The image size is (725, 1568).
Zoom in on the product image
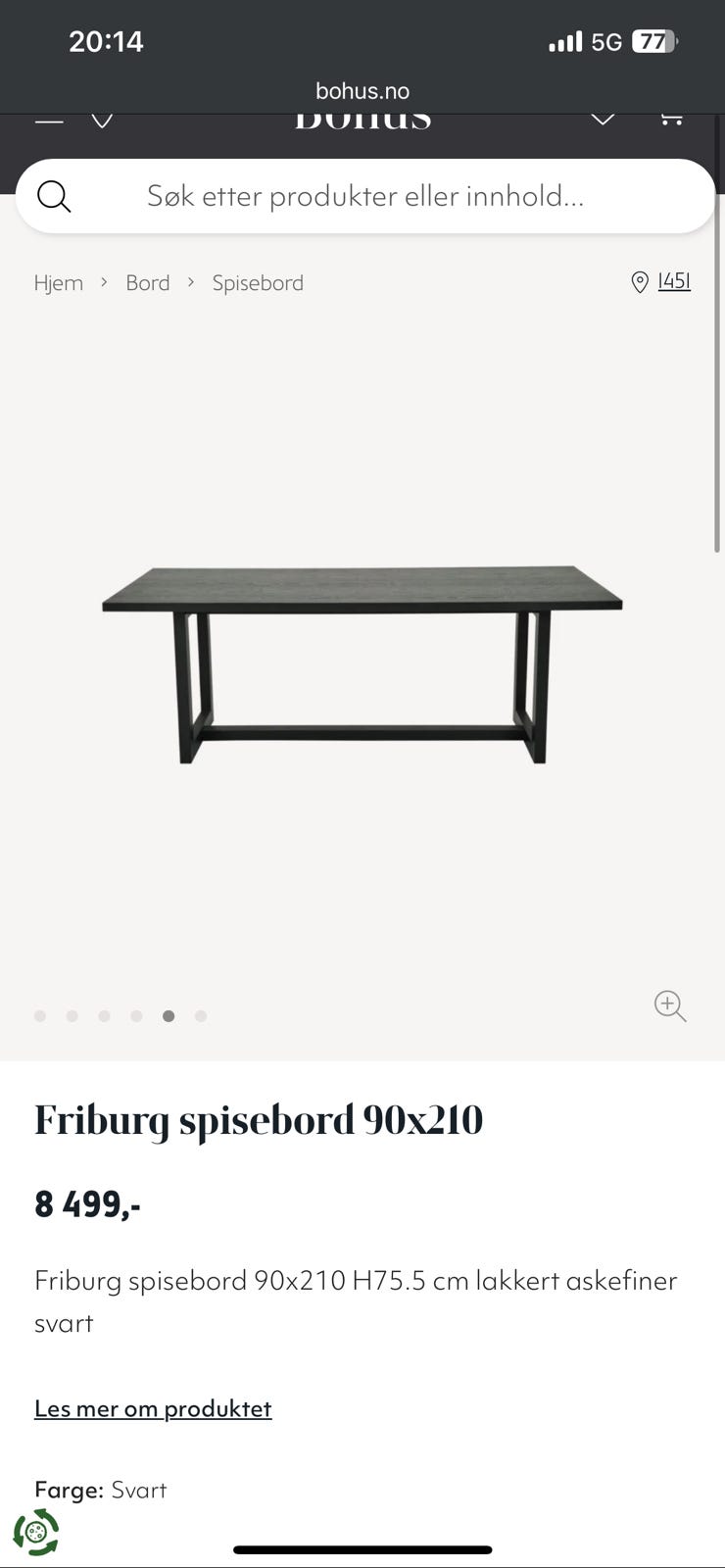tap(670, 1005)
